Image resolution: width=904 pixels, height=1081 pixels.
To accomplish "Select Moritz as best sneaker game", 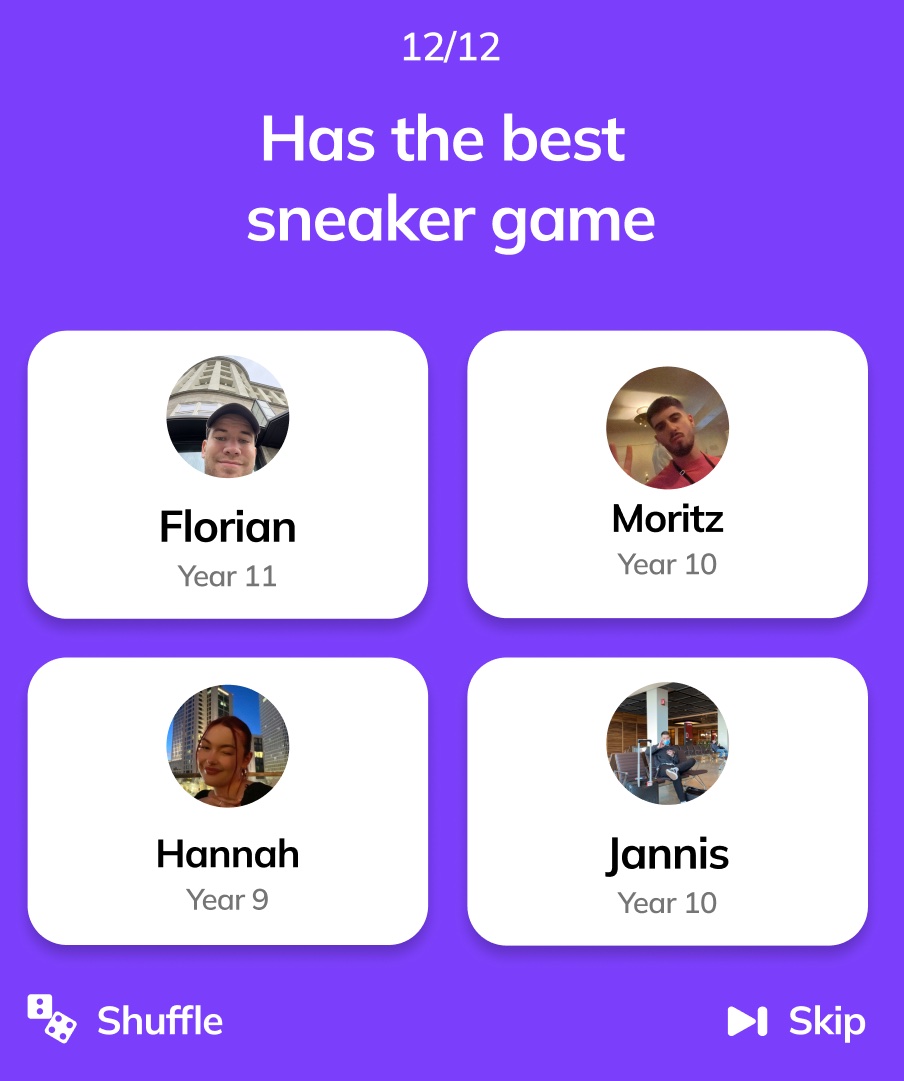I will pyautogui.click(x=667, y=474).
